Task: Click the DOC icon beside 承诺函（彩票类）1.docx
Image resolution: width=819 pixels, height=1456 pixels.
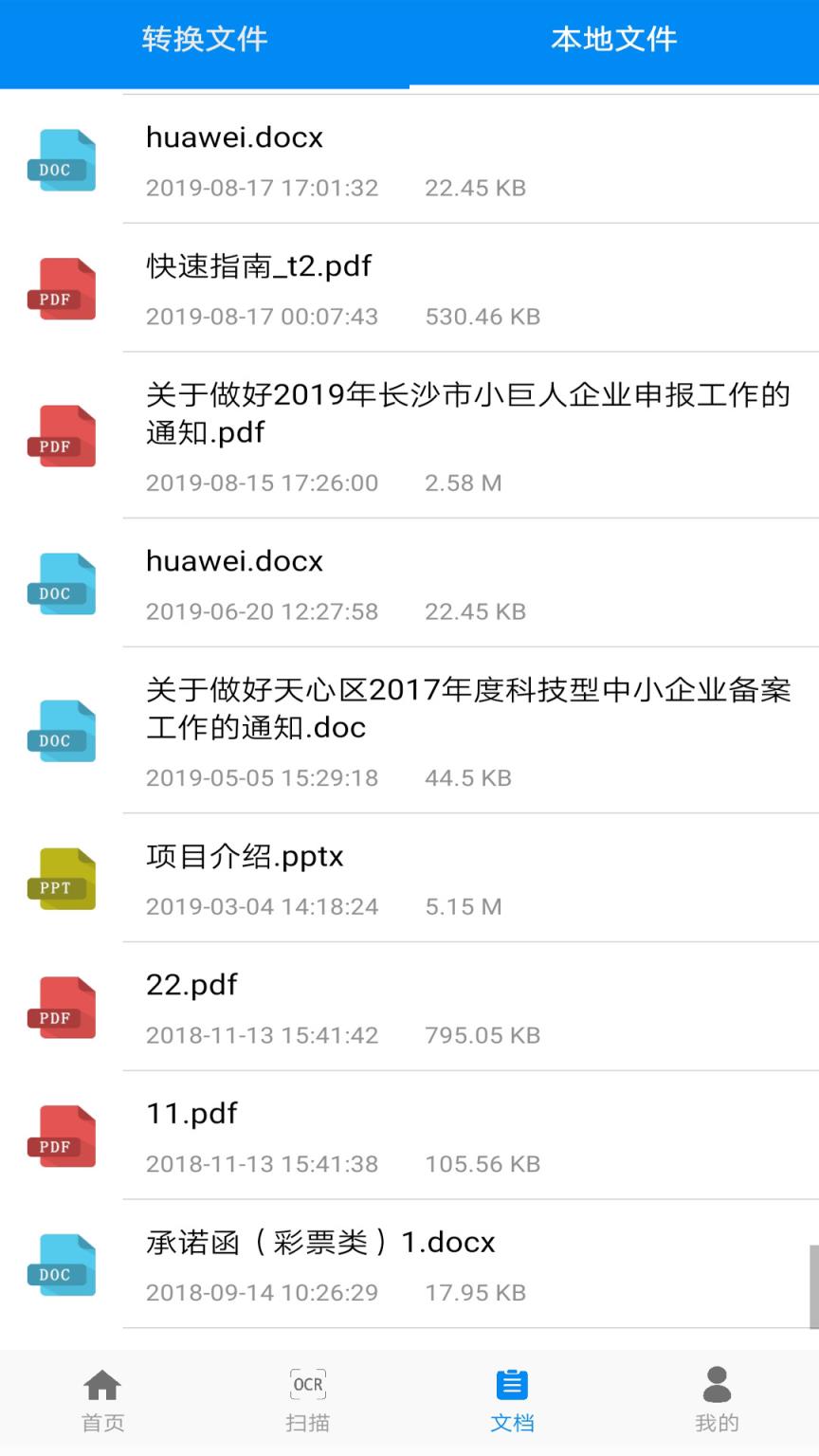Action: (x=61, y=1265)
